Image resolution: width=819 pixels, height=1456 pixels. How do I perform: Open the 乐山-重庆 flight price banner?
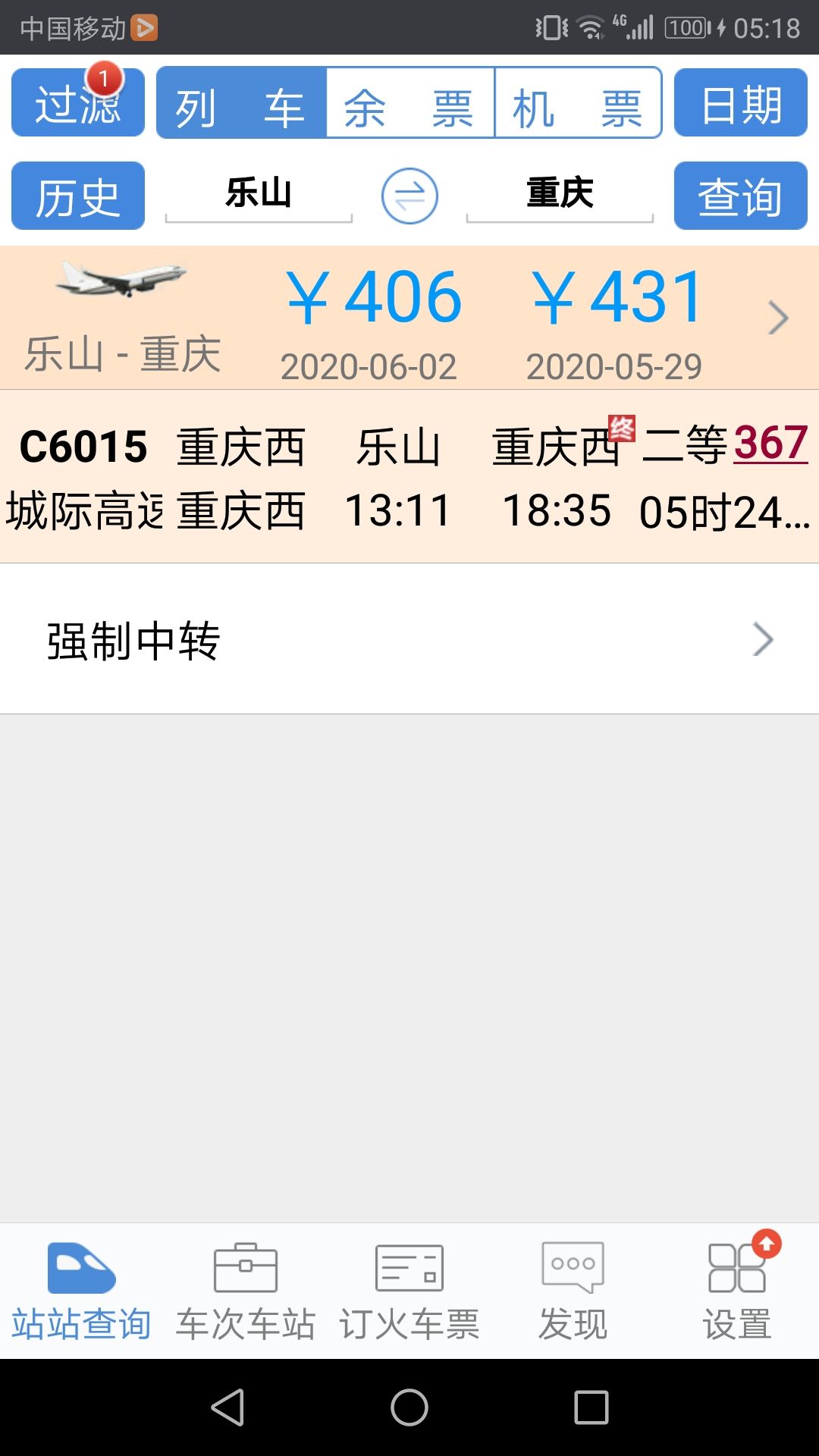[409, 318]
